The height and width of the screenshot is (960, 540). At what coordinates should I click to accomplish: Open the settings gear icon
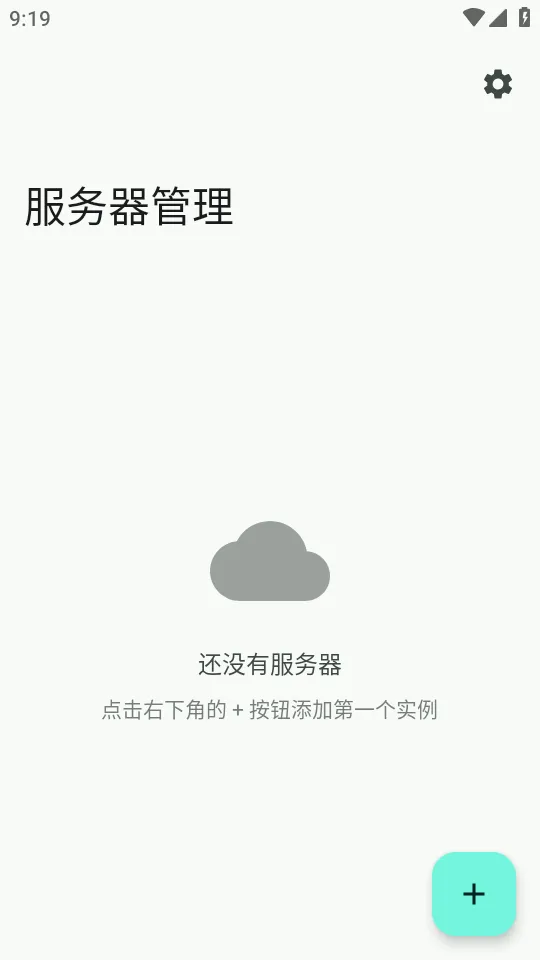click(x=498, y=84)
